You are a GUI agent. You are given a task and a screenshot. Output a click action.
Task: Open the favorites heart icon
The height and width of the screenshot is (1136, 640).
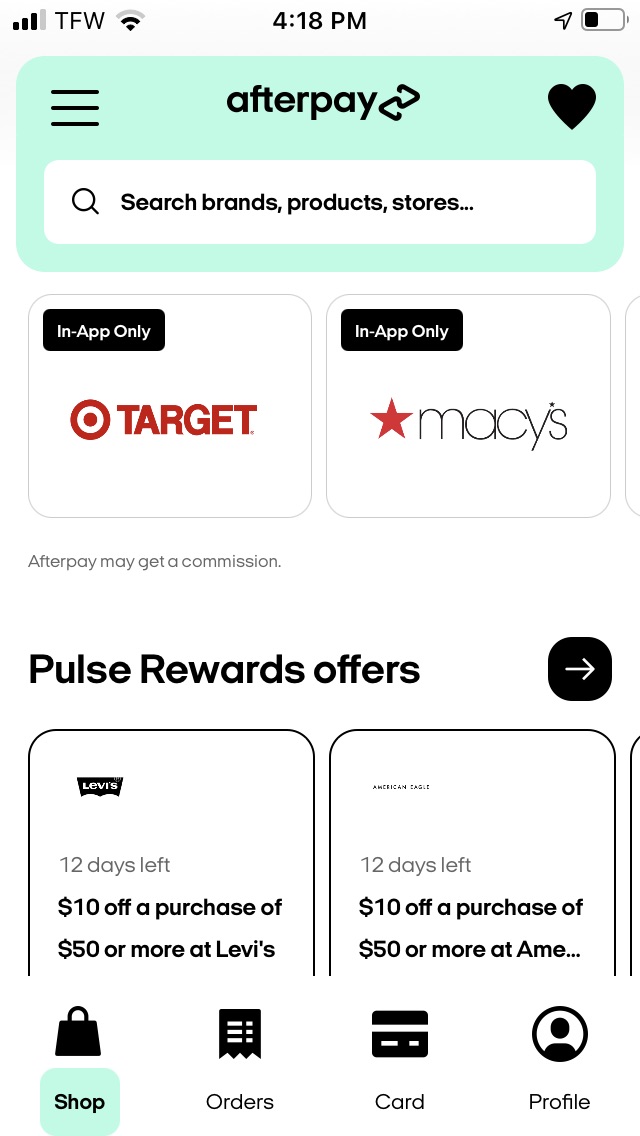click(572, 106)
